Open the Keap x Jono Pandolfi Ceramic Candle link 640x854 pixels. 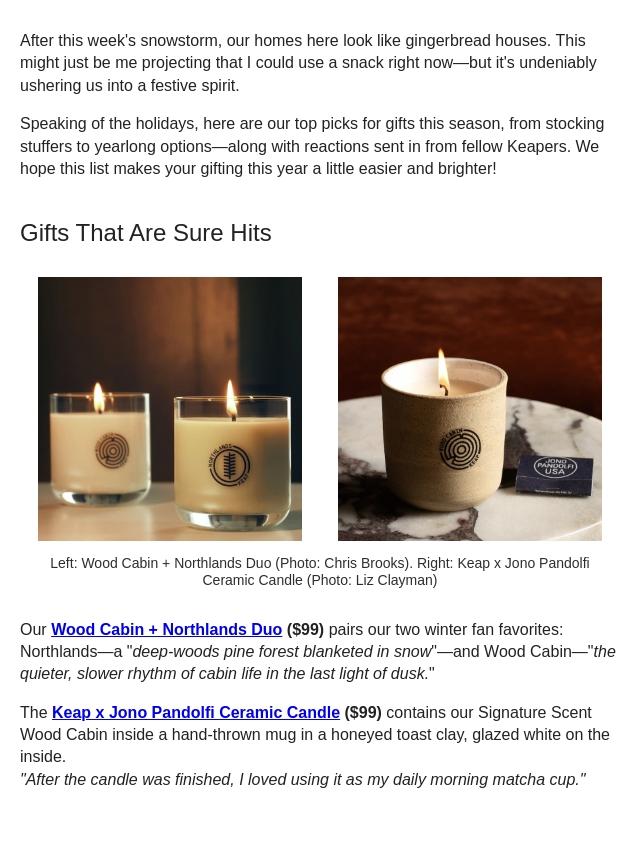tap(196, 712)
